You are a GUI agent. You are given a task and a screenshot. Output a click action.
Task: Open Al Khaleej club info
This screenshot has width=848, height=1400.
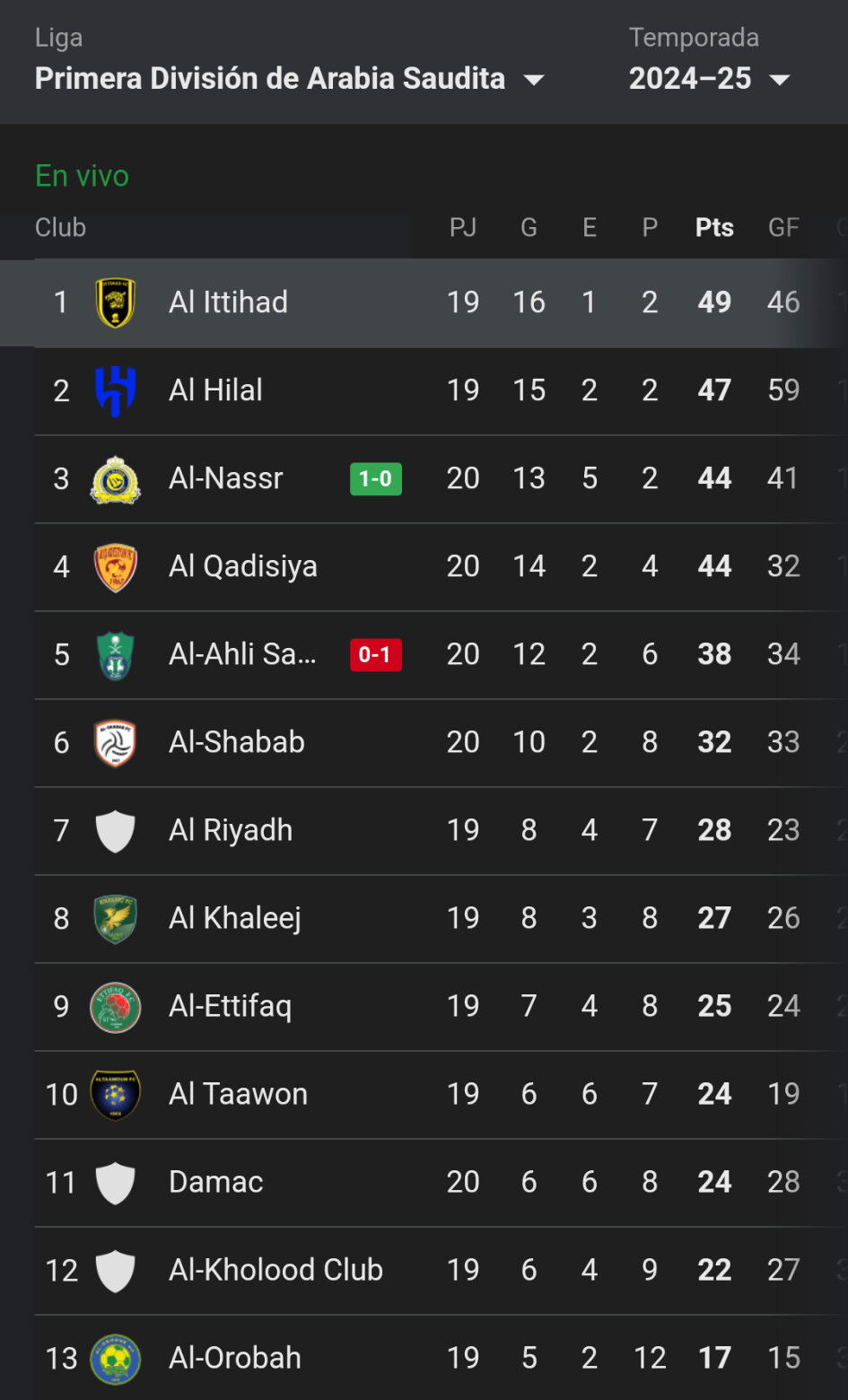tap(441, 918)
